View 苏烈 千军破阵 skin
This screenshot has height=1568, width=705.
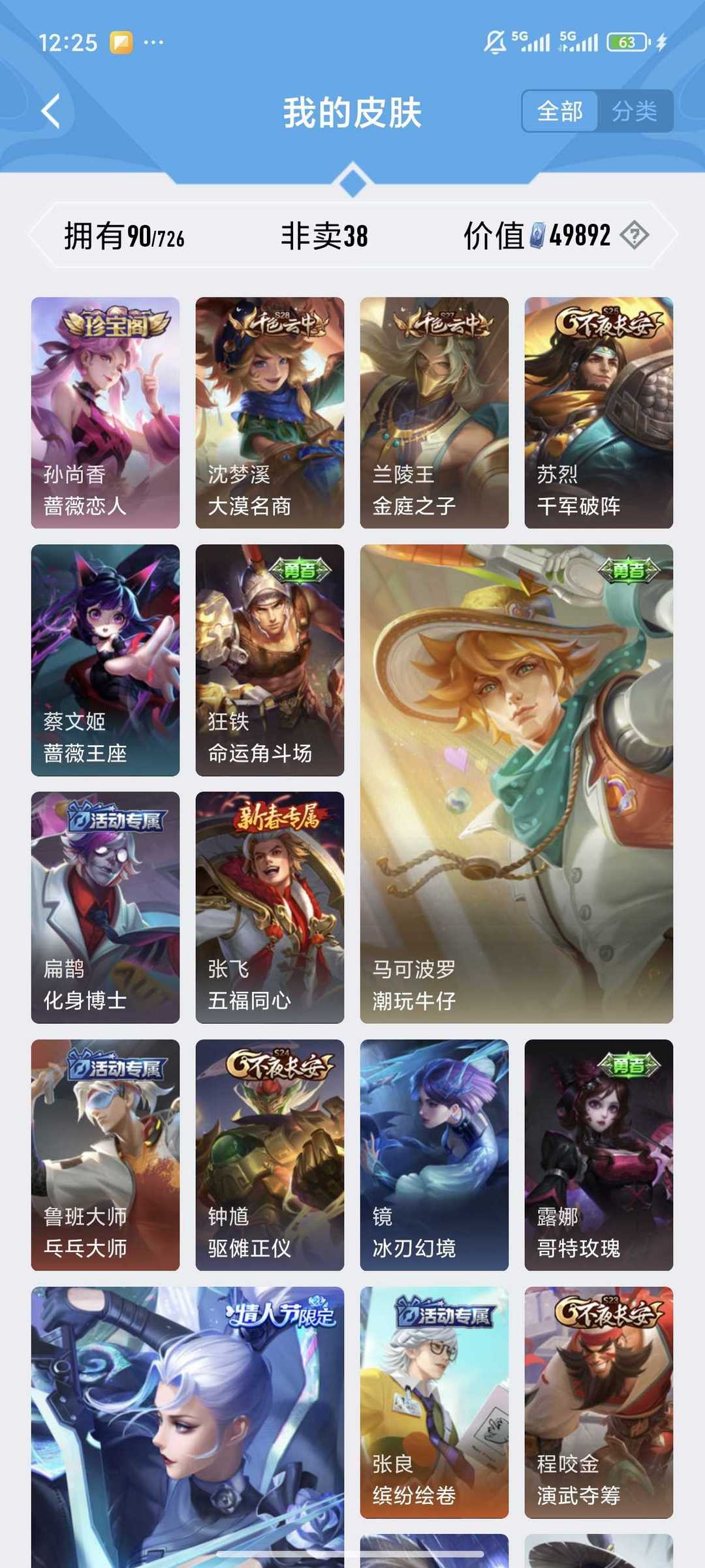coord(599,412)
